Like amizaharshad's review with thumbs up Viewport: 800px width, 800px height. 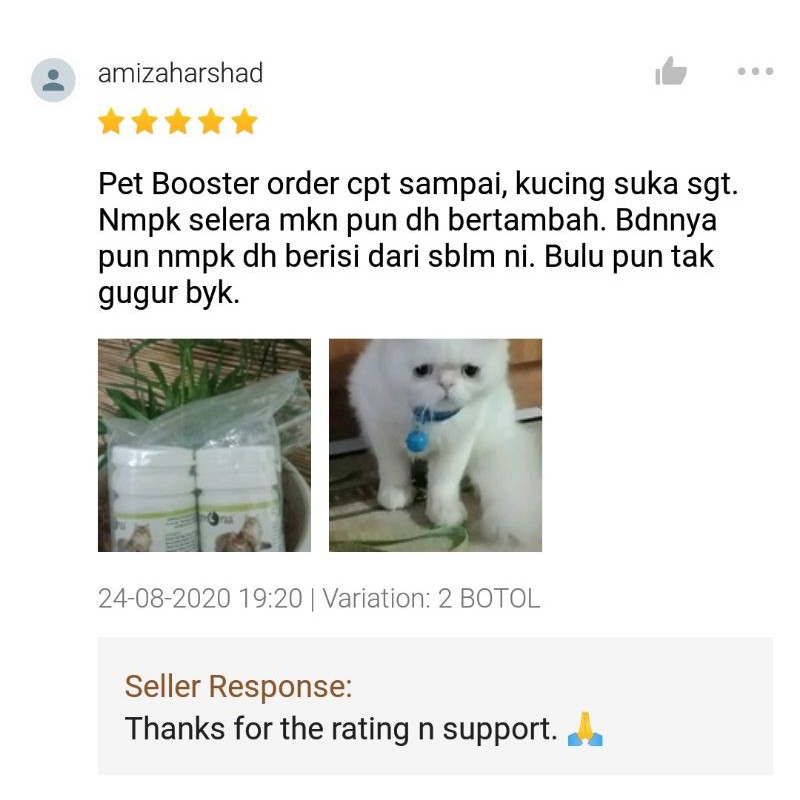tap(671, 71)
